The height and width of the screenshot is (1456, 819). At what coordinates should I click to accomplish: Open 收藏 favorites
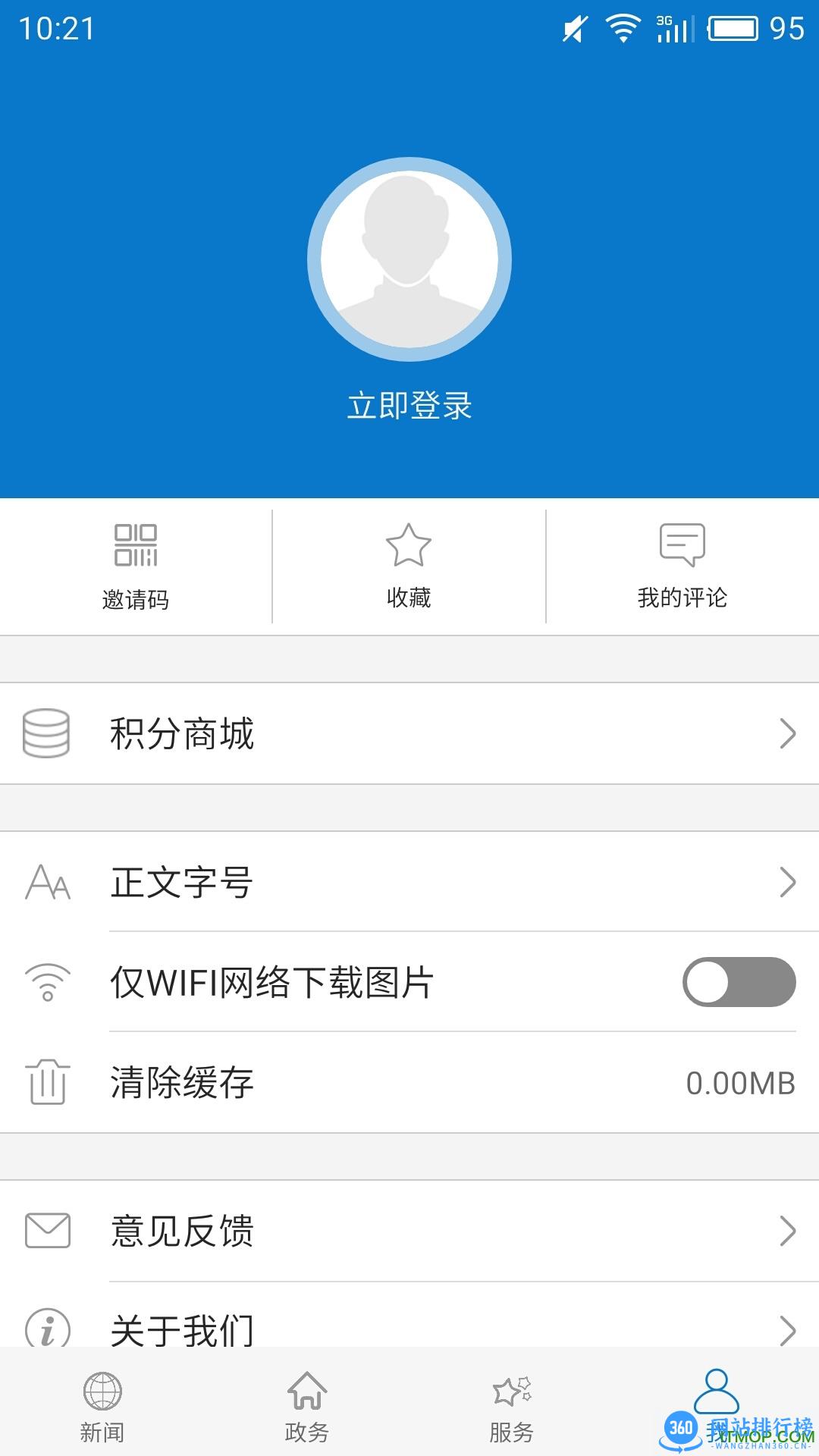click(409, 566)
